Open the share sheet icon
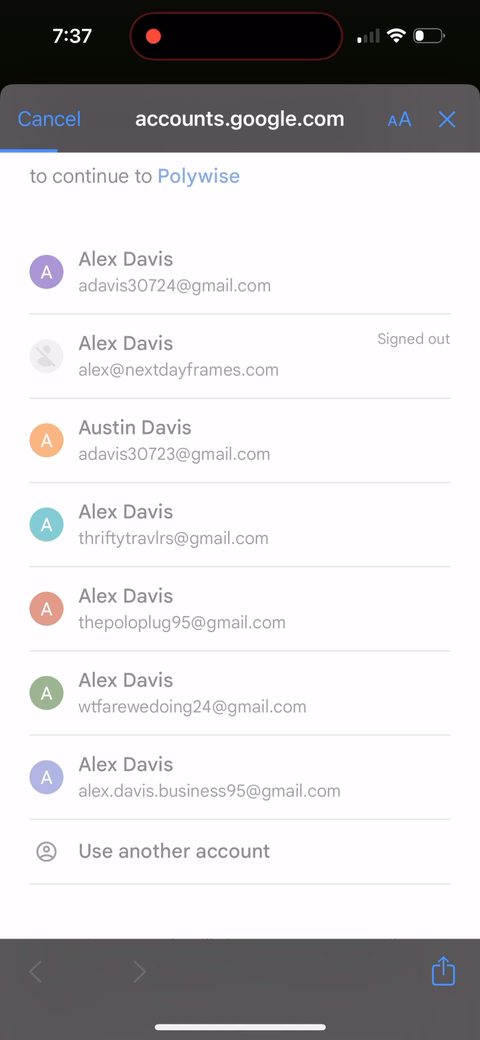This screenshot has height=1040, width=480. 444,970
